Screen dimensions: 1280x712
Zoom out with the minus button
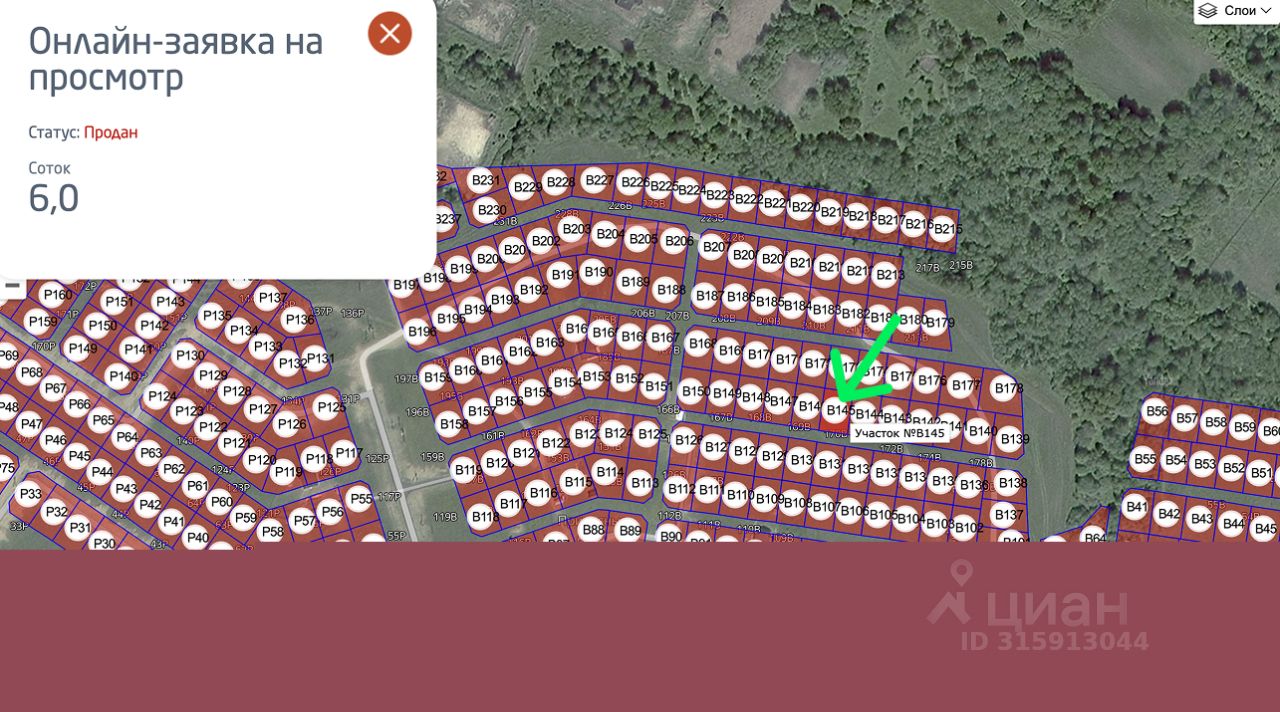[x=11, y=286]
